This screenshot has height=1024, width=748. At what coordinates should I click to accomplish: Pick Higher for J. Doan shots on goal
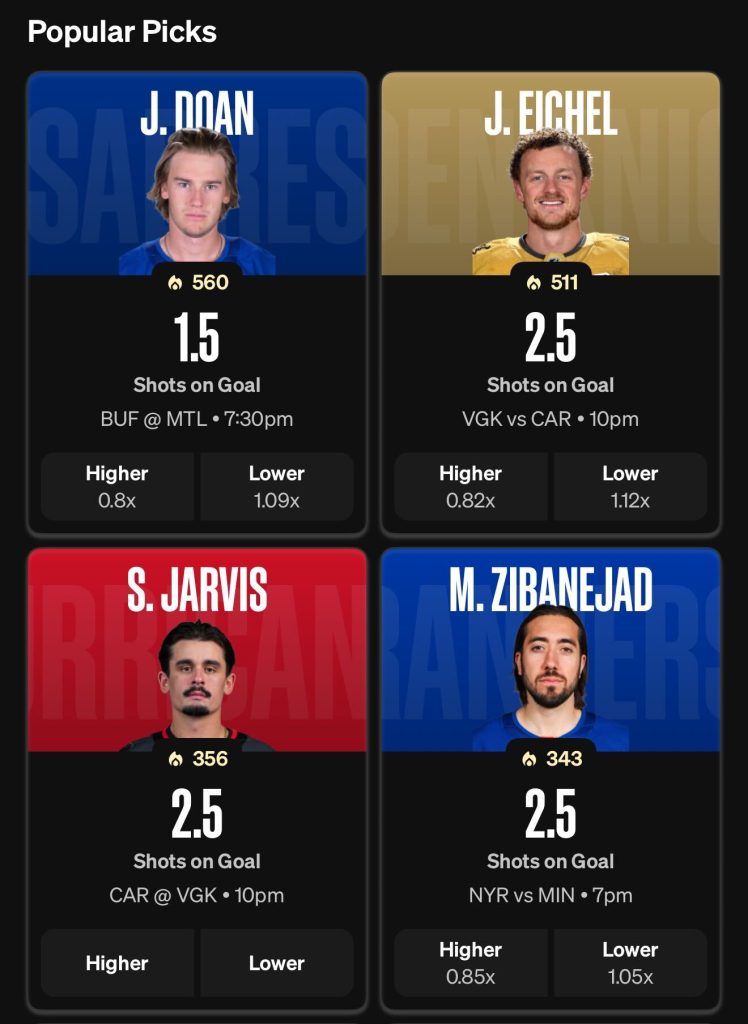(117, 486)
